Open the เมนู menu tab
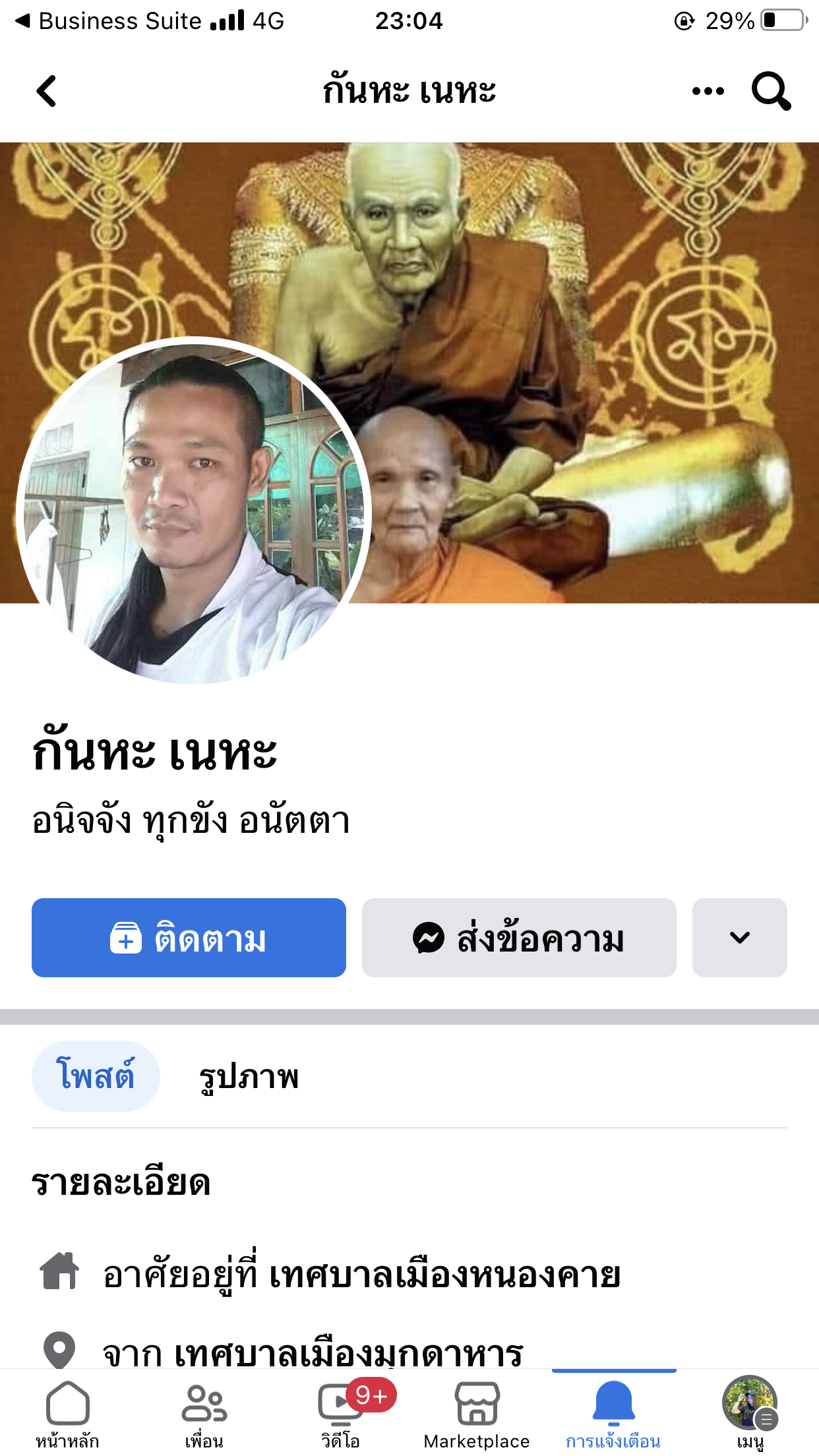819x1456 pixels. click(750, 1412)
